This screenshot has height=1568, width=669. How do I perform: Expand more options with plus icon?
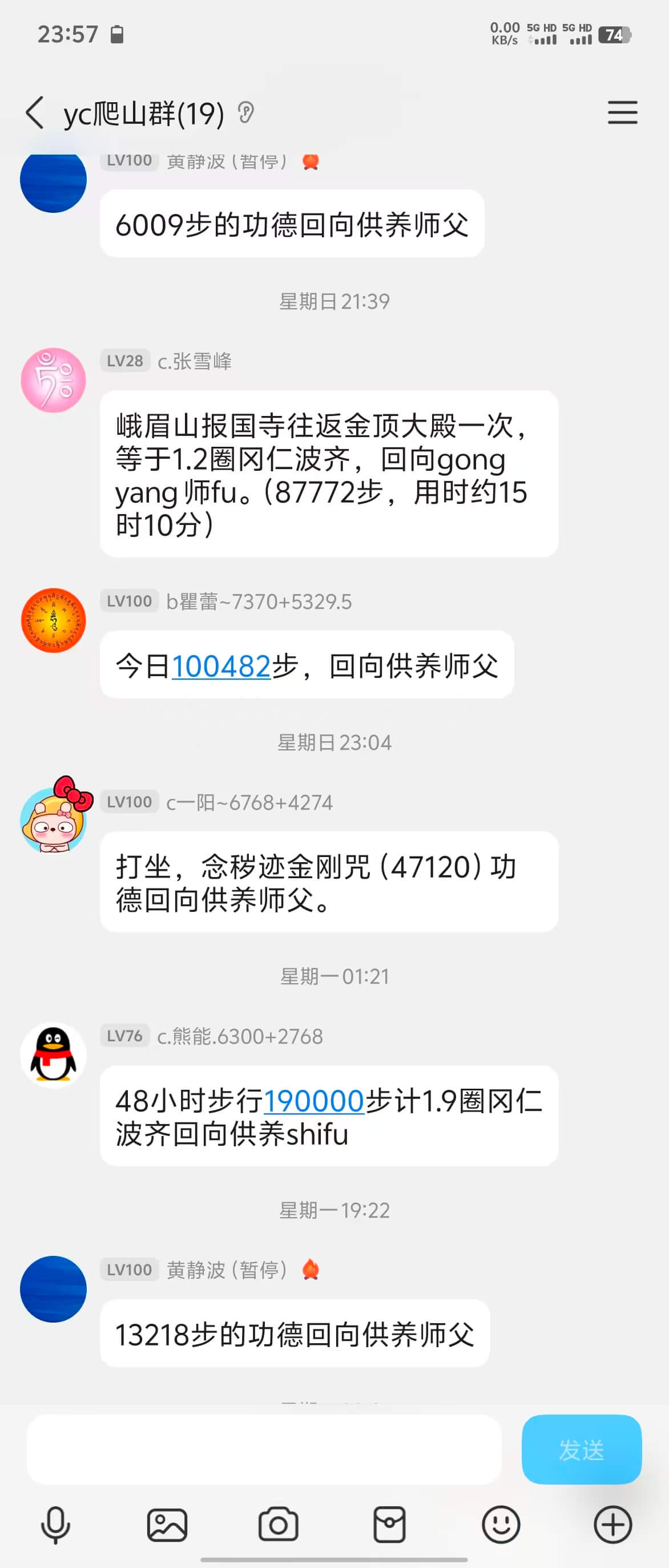(x=612, y=1525)
